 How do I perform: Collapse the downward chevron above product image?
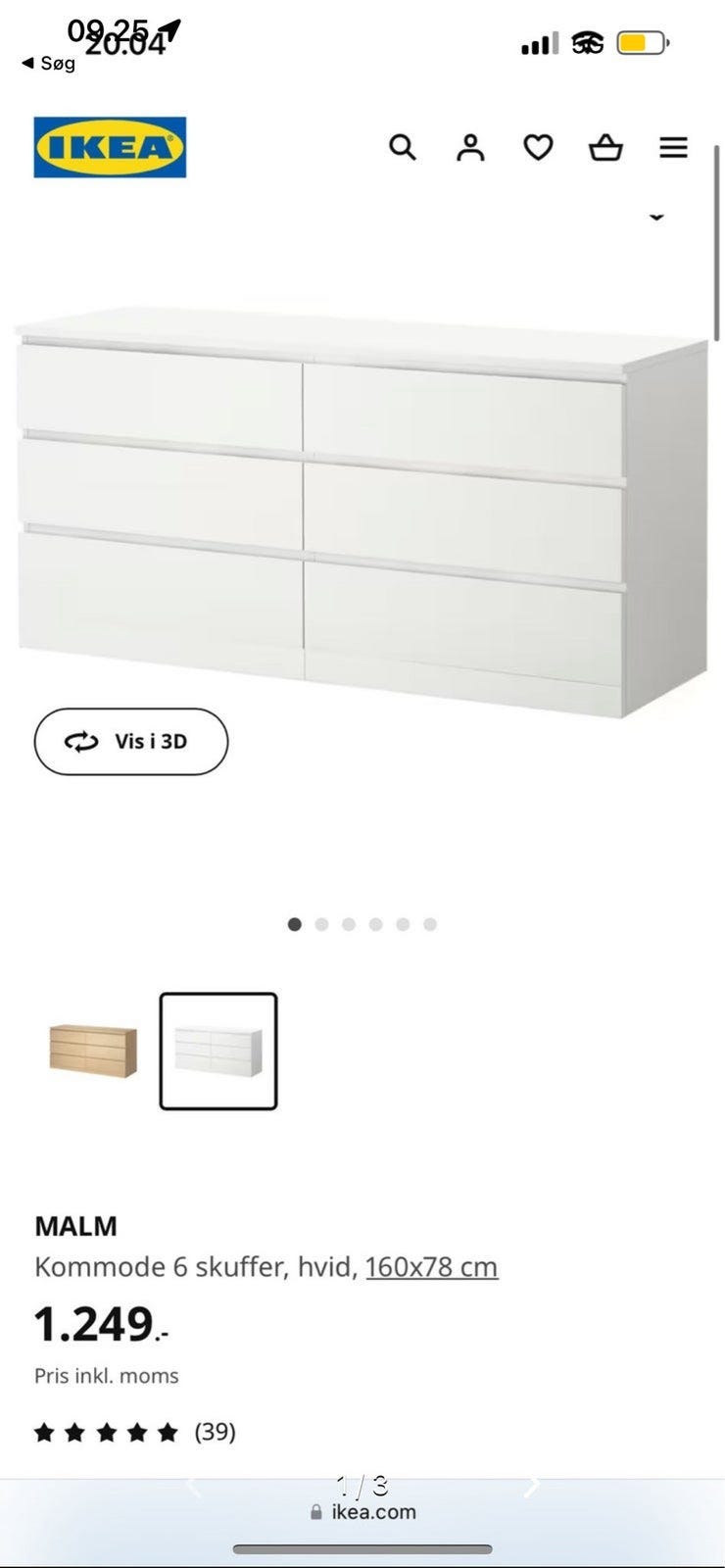[x=655, y=217]
